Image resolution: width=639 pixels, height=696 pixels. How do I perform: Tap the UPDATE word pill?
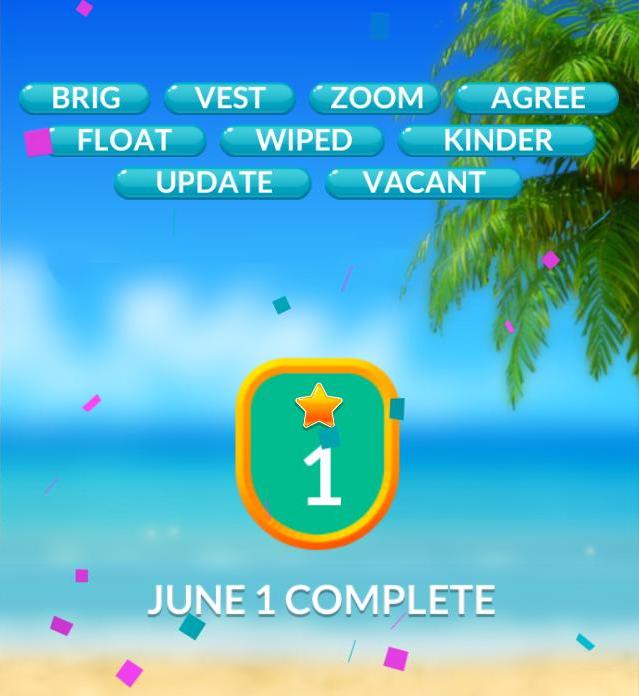213,183
